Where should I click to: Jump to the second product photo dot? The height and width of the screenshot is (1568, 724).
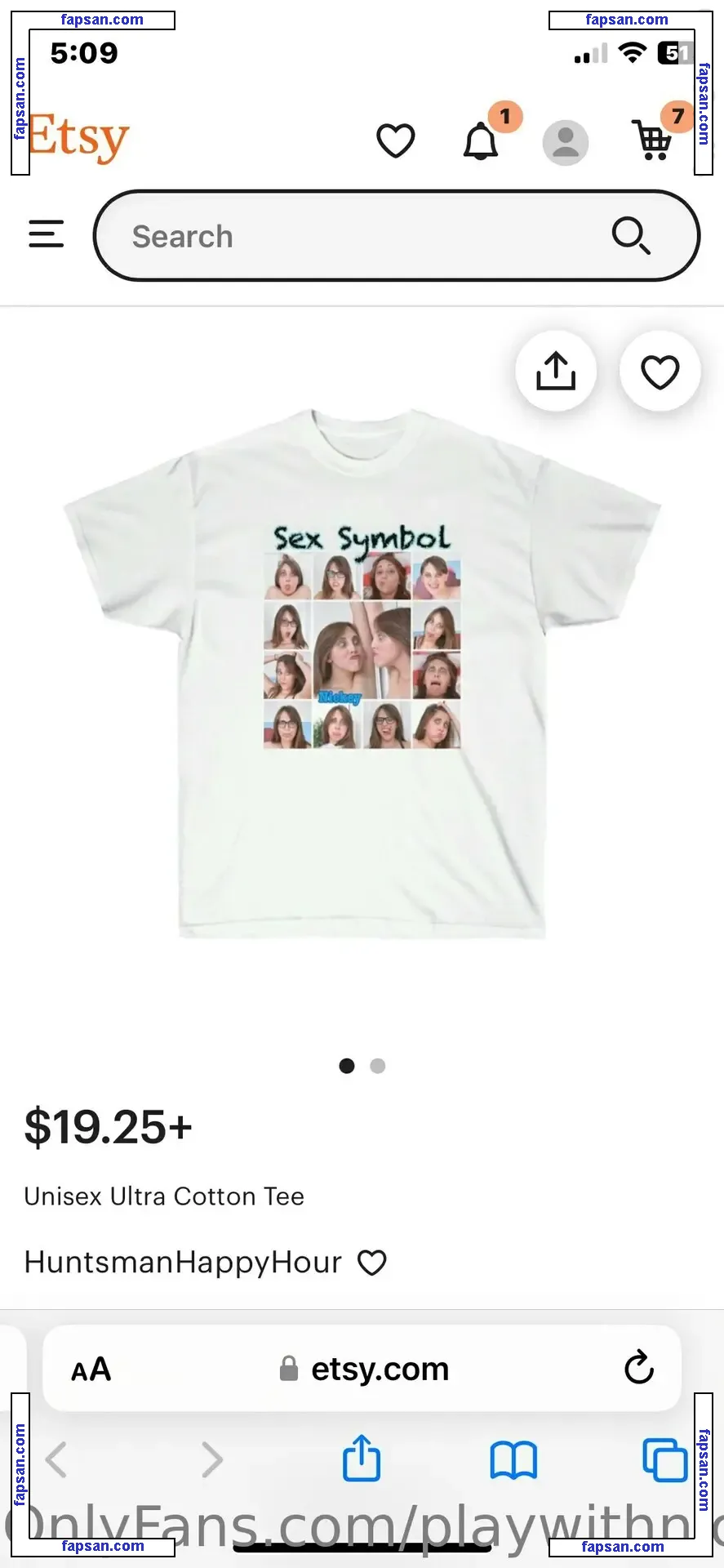click(377, 1066)
